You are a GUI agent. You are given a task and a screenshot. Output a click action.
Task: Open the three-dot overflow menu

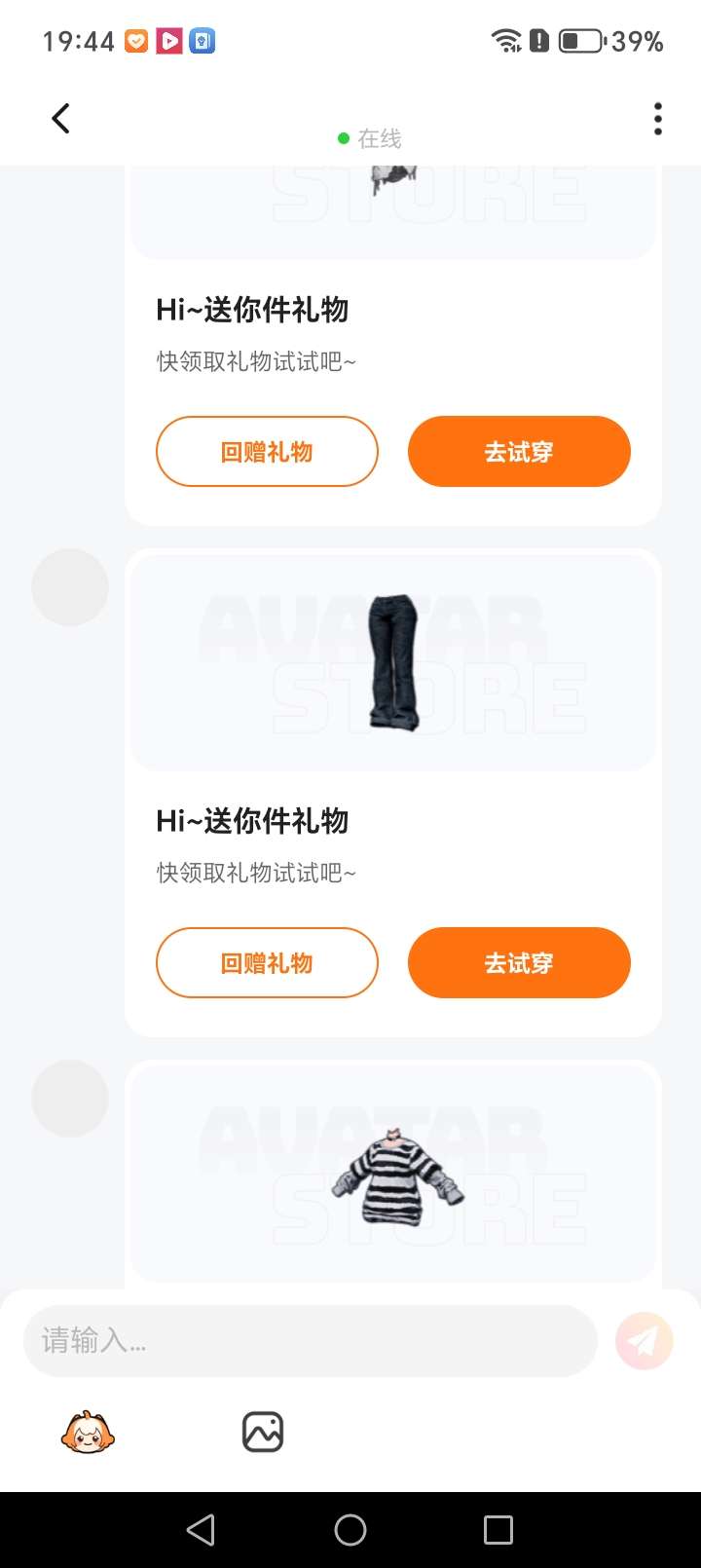pos(658,119)
